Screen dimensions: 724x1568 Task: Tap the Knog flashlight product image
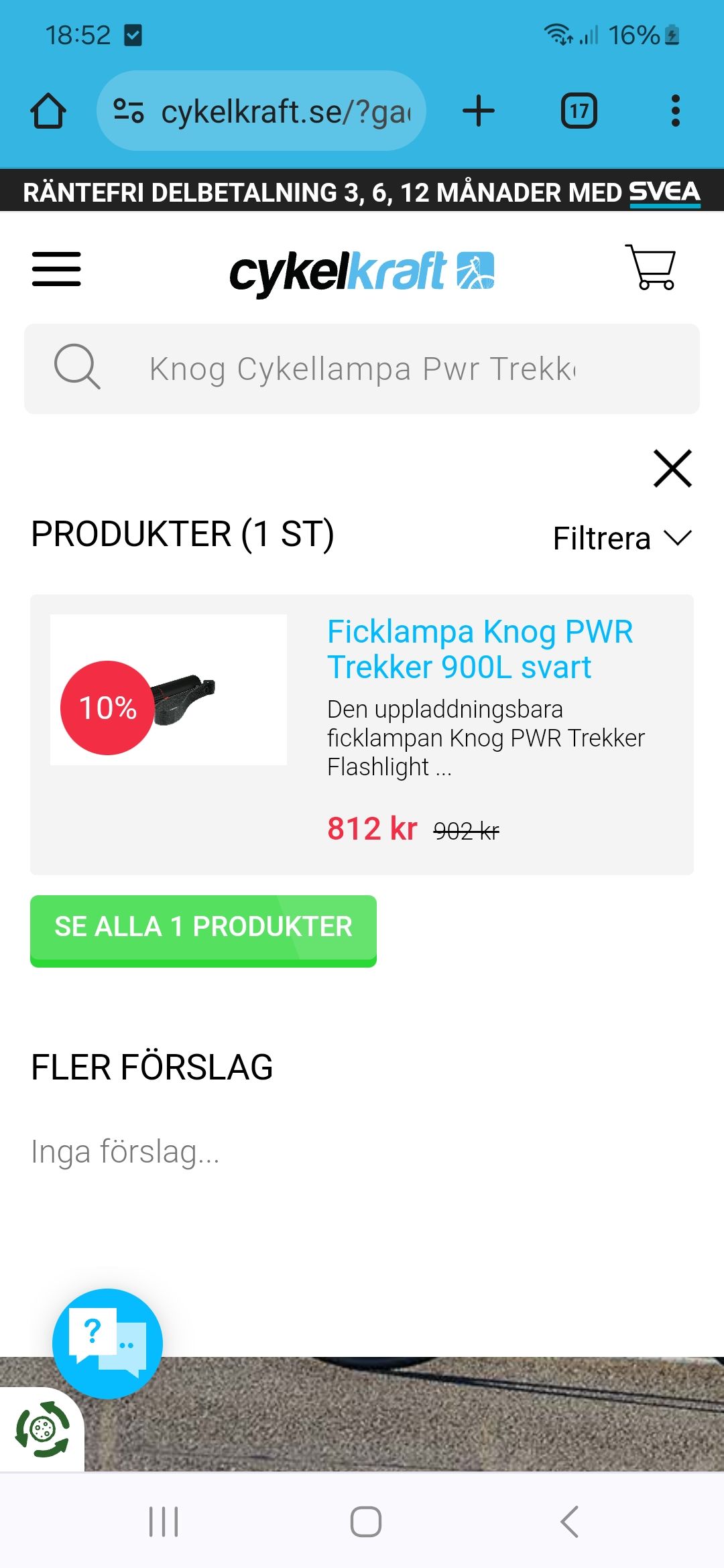(168, 690)
